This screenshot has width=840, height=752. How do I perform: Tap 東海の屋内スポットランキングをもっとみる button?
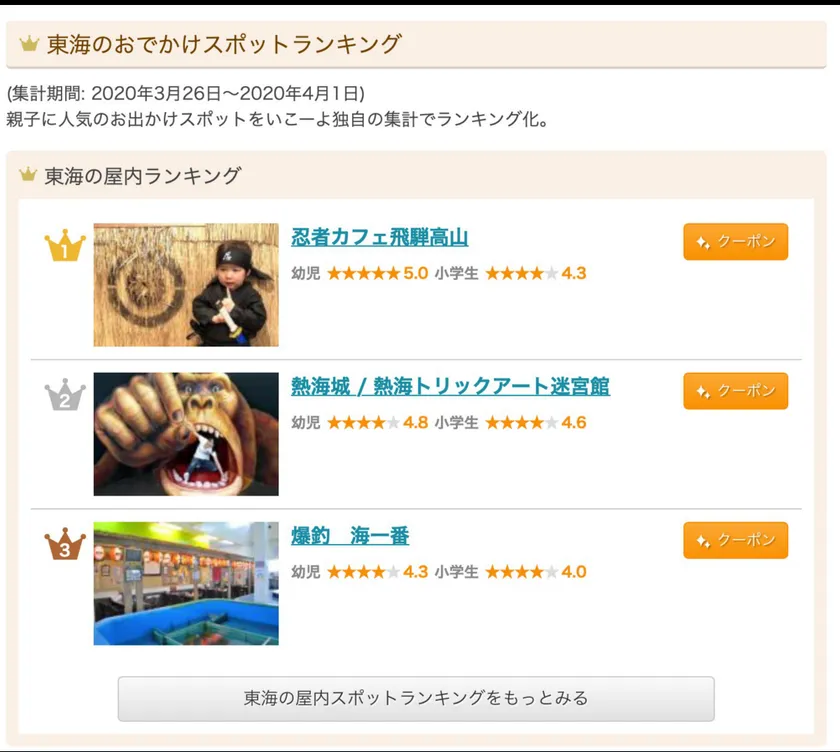416,698
